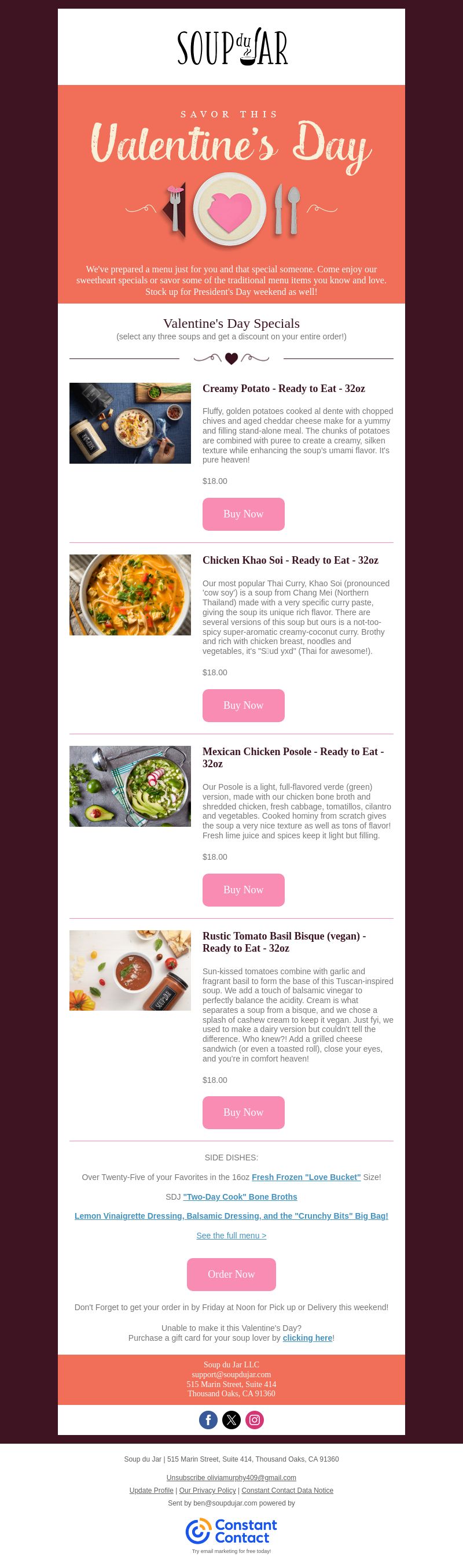Open the X social icon

(231, 1420)
